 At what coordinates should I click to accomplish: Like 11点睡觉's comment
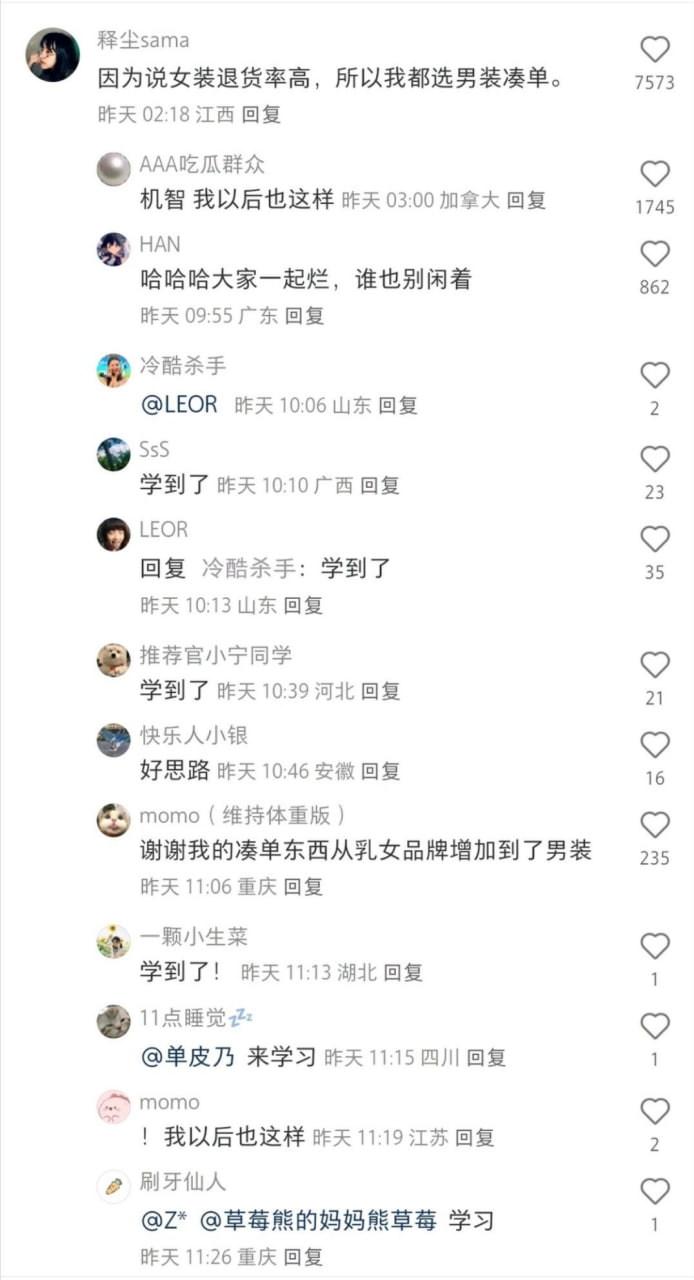[655, 1026]
